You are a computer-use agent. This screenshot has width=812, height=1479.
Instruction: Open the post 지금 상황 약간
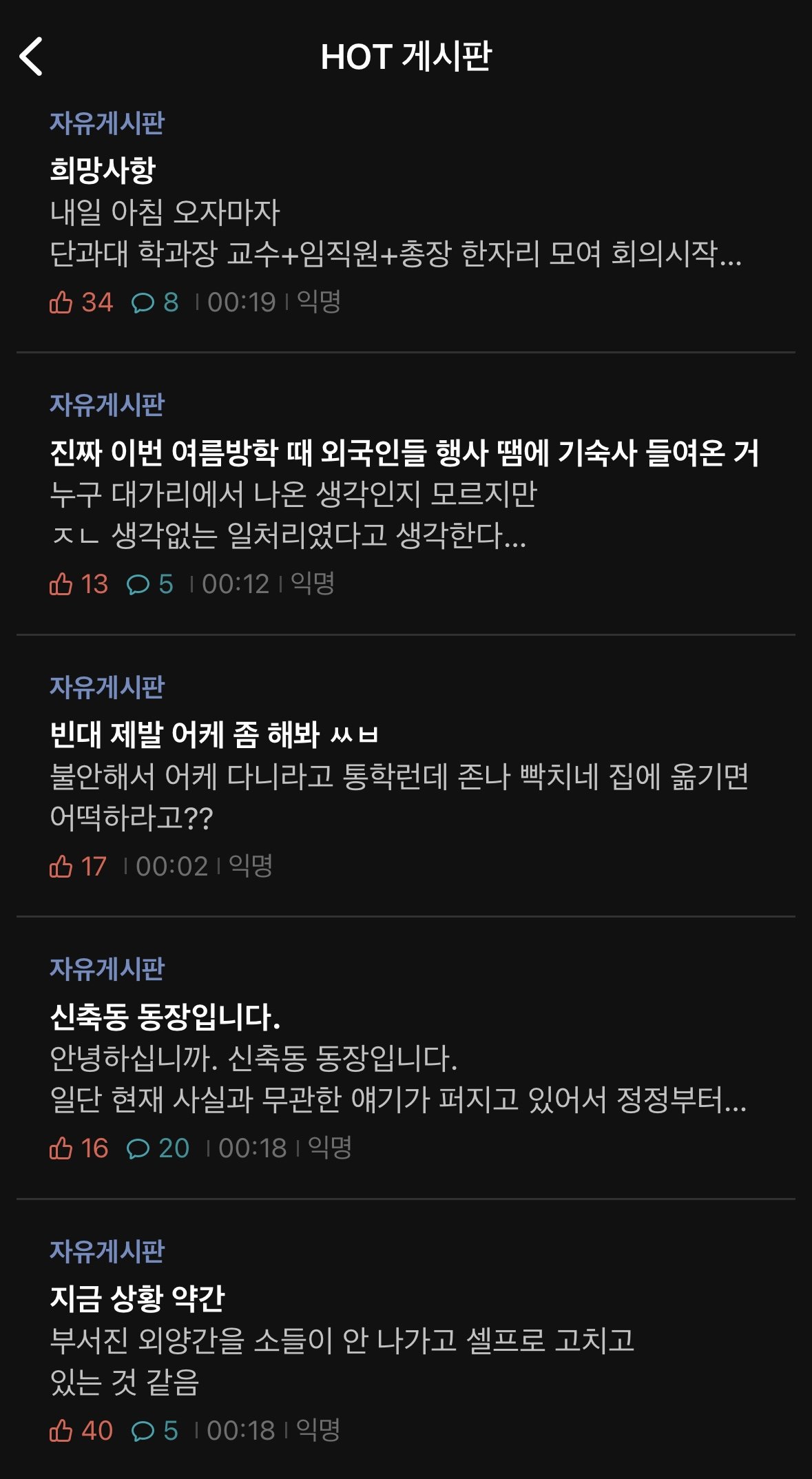[406, 1340]
